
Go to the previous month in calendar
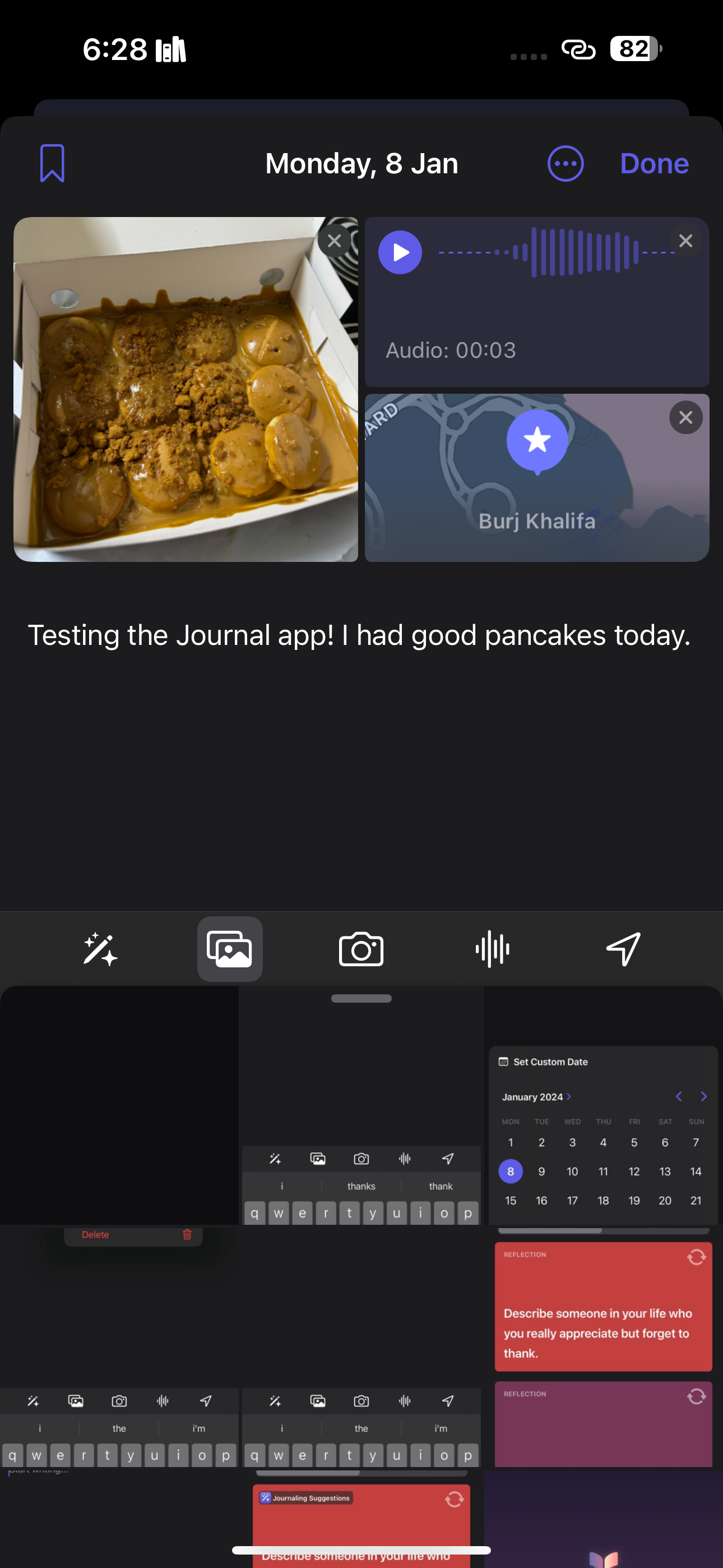679,1096
